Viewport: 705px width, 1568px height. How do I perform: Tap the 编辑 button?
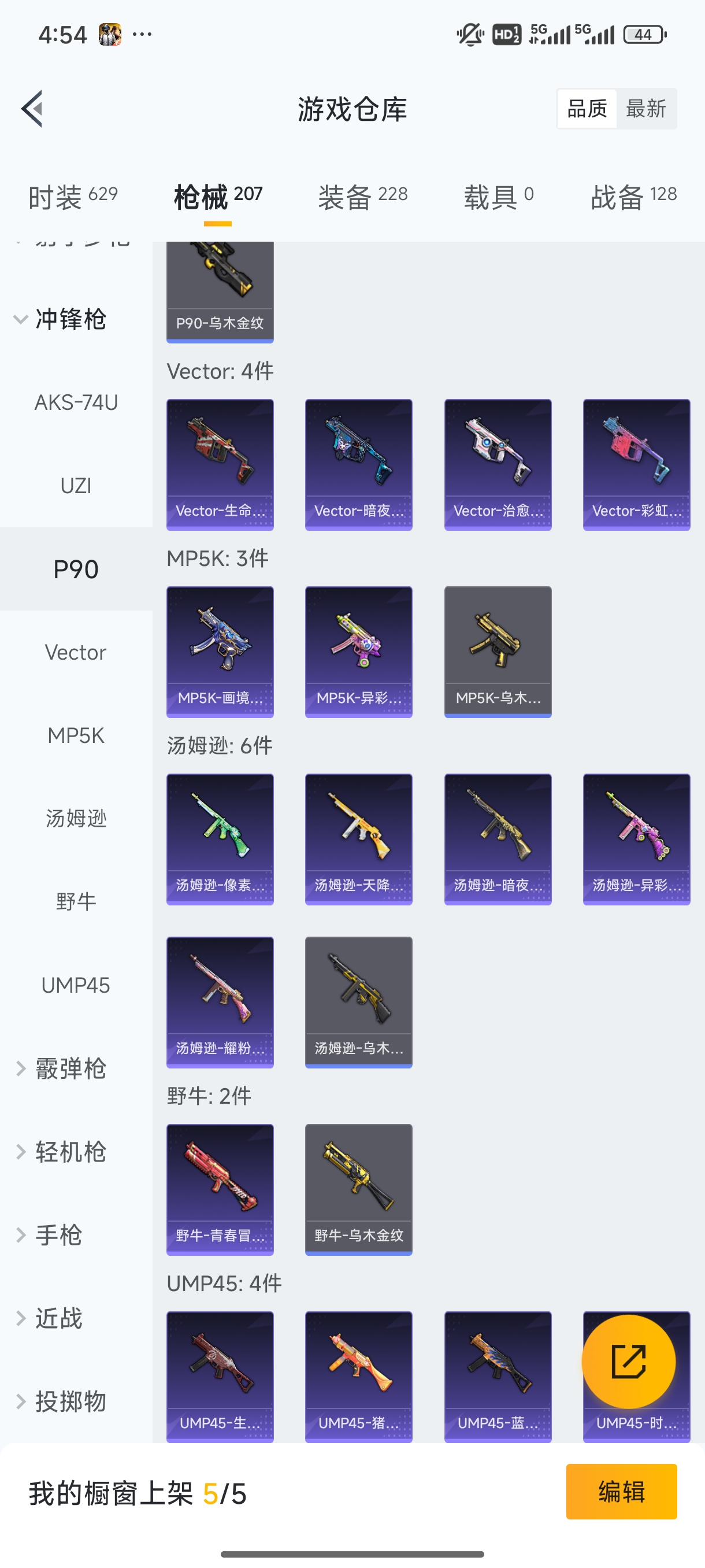(x=621, y=1491)
